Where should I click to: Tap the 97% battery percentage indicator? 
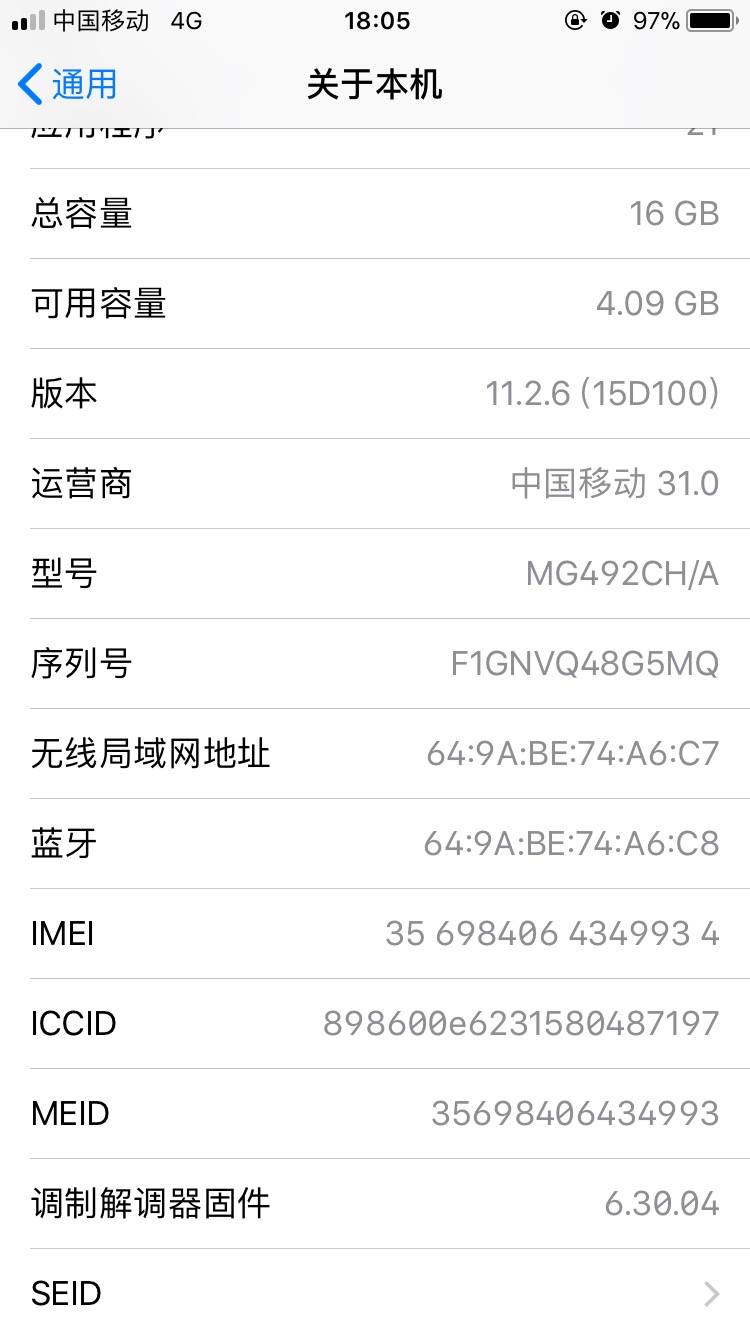pyautogui.click(x=655, y=19)
